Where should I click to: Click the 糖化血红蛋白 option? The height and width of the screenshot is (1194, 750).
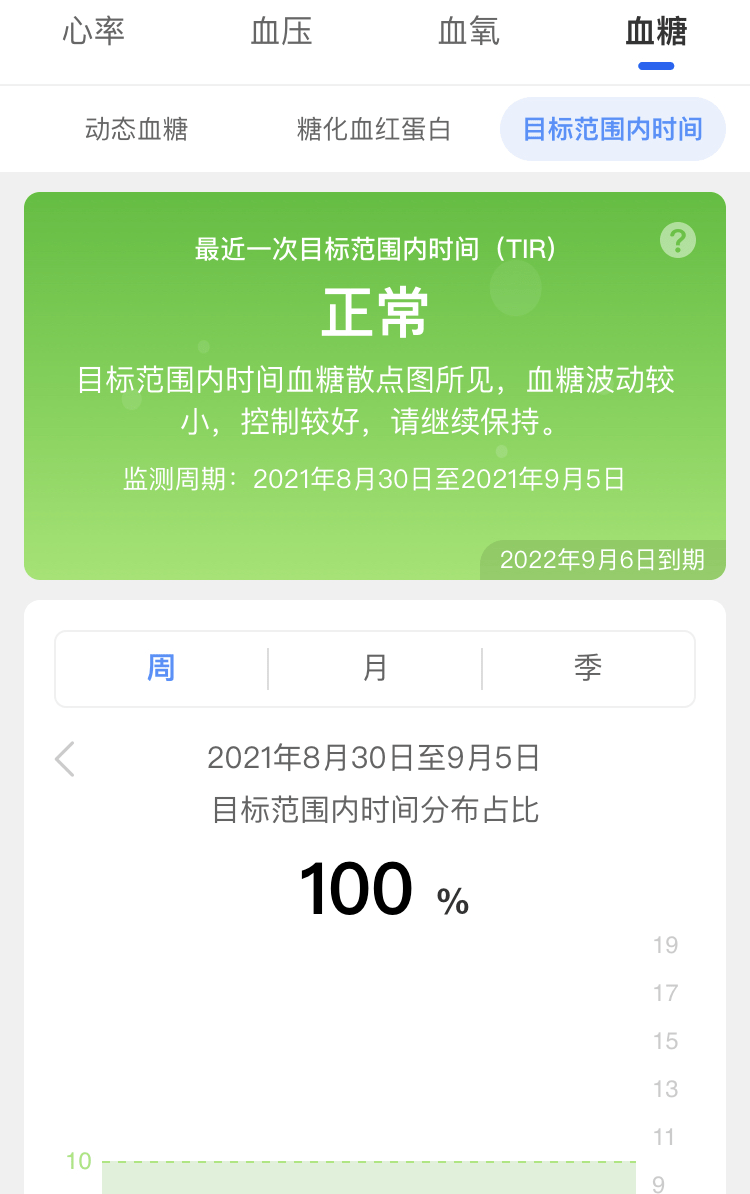pos(372,128)
